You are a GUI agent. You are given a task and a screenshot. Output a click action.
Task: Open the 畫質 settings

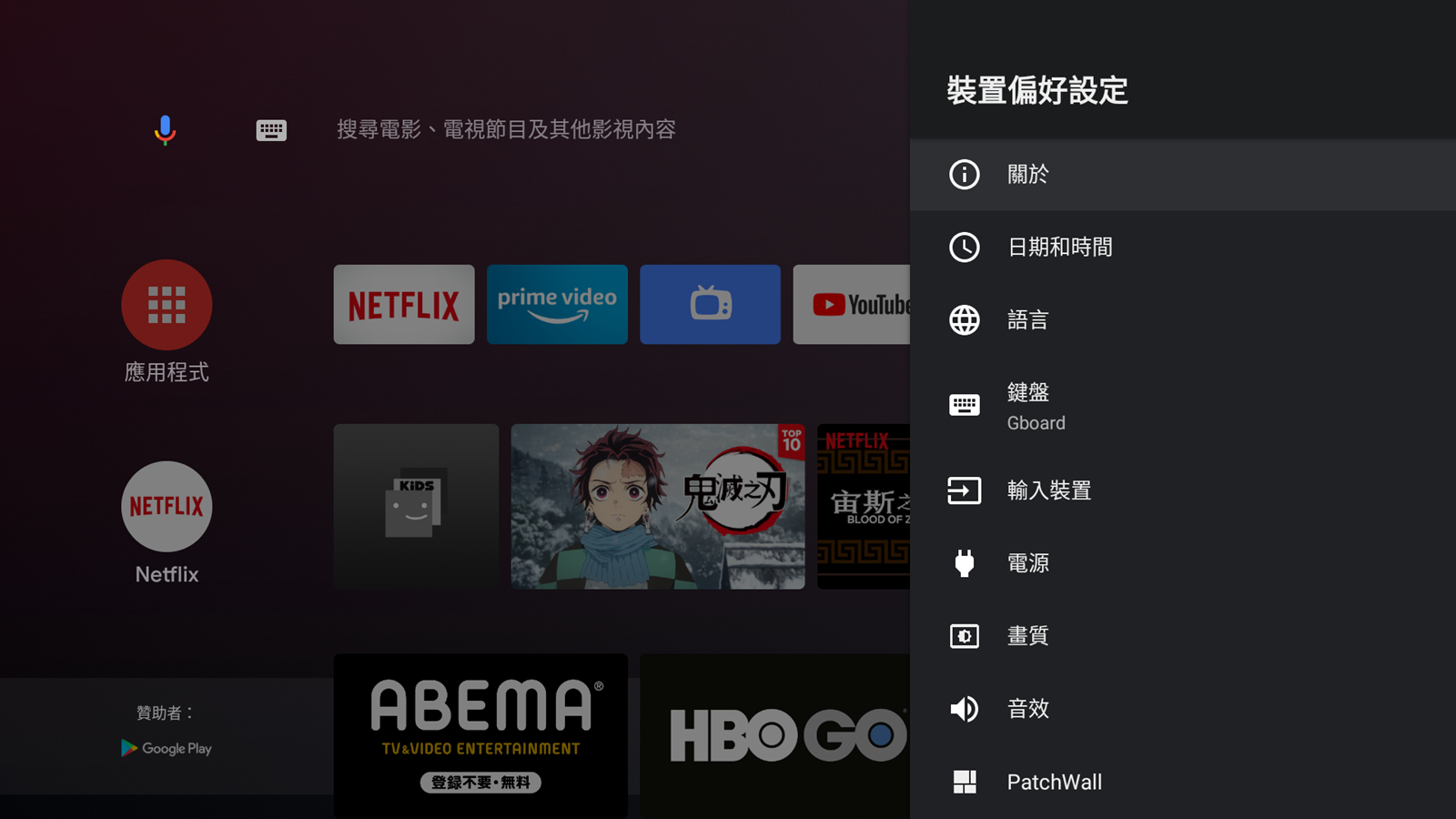point(1181,636)
